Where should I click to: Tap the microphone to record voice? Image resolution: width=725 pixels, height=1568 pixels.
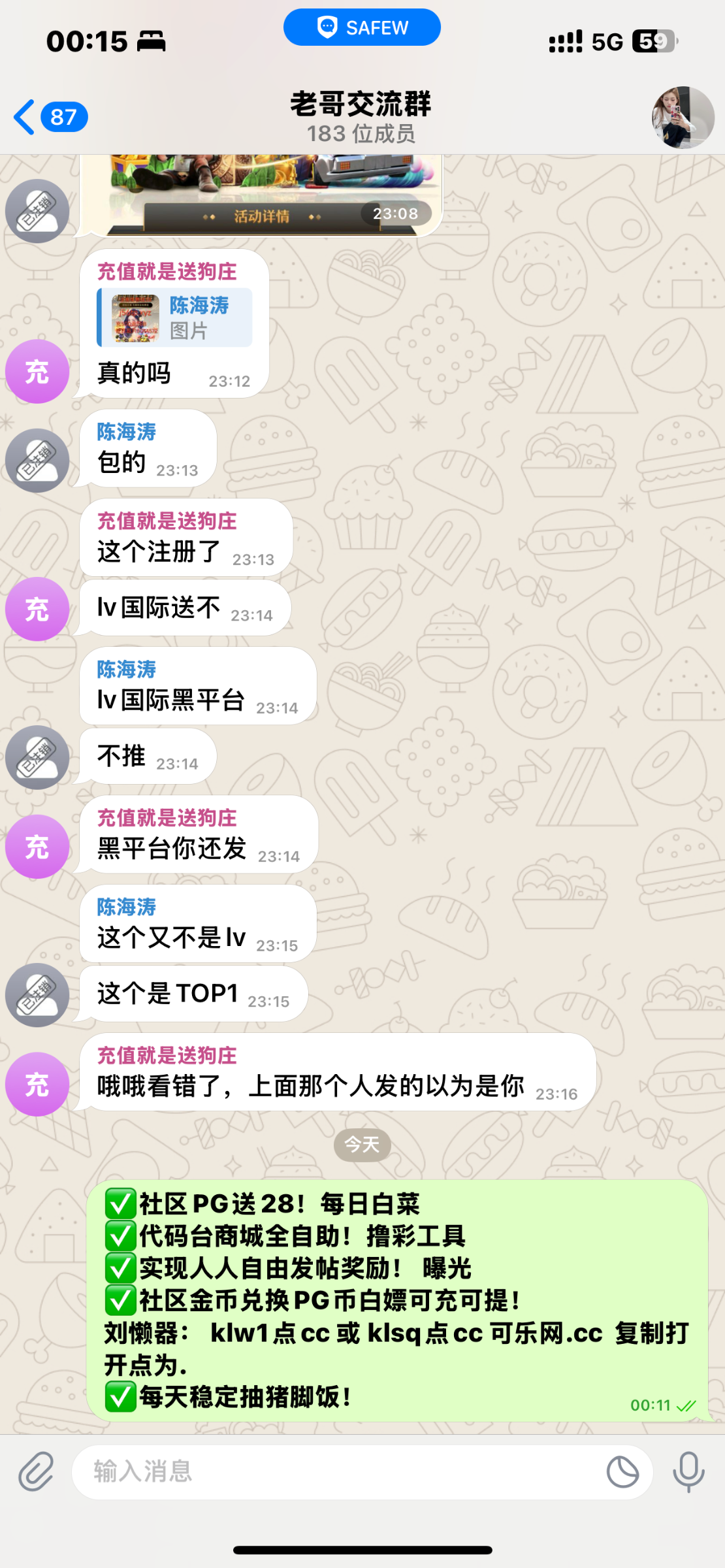pyautogui.click(x=688, y=1472)
